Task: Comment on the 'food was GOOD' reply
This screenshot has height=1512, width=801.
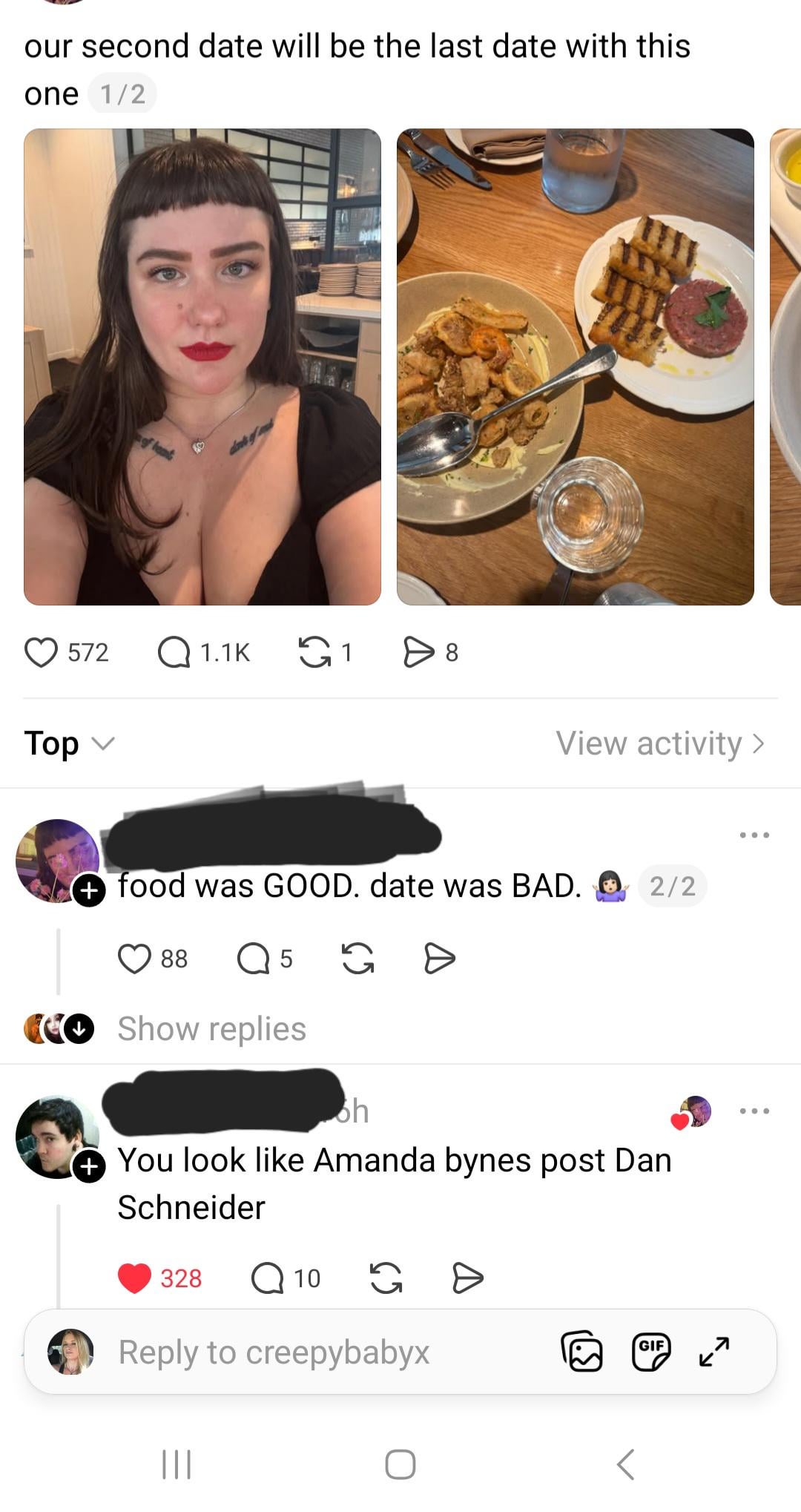Action: [253, 959]
